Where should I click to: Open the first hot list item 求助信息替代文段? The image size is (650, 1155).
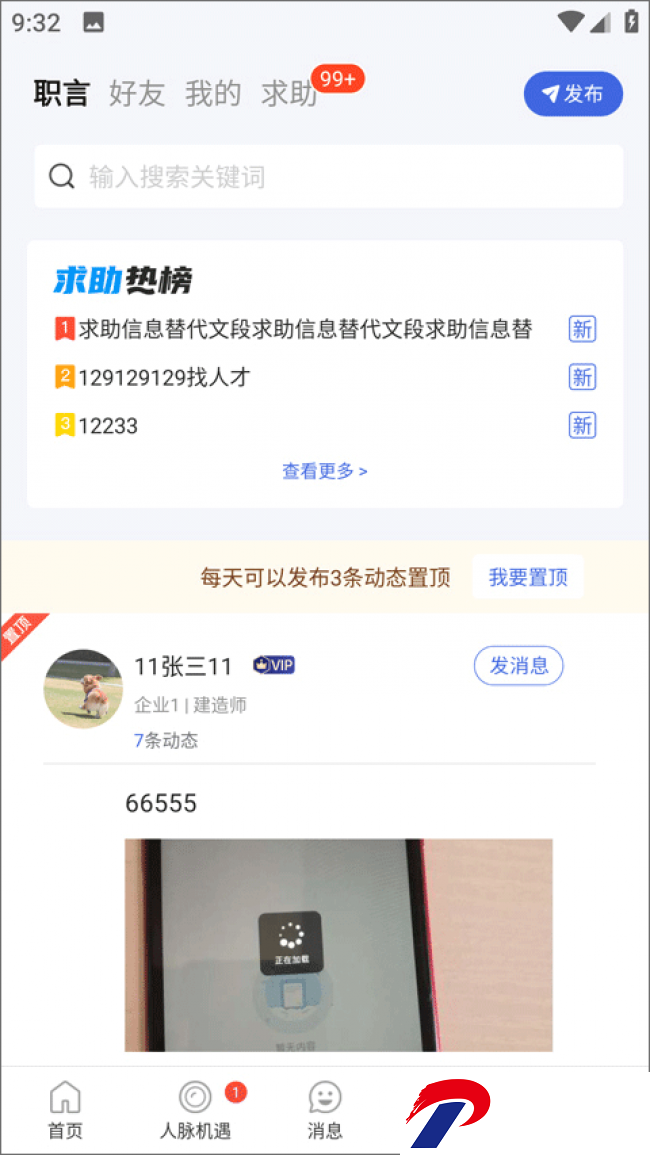[x=304, y=329]
